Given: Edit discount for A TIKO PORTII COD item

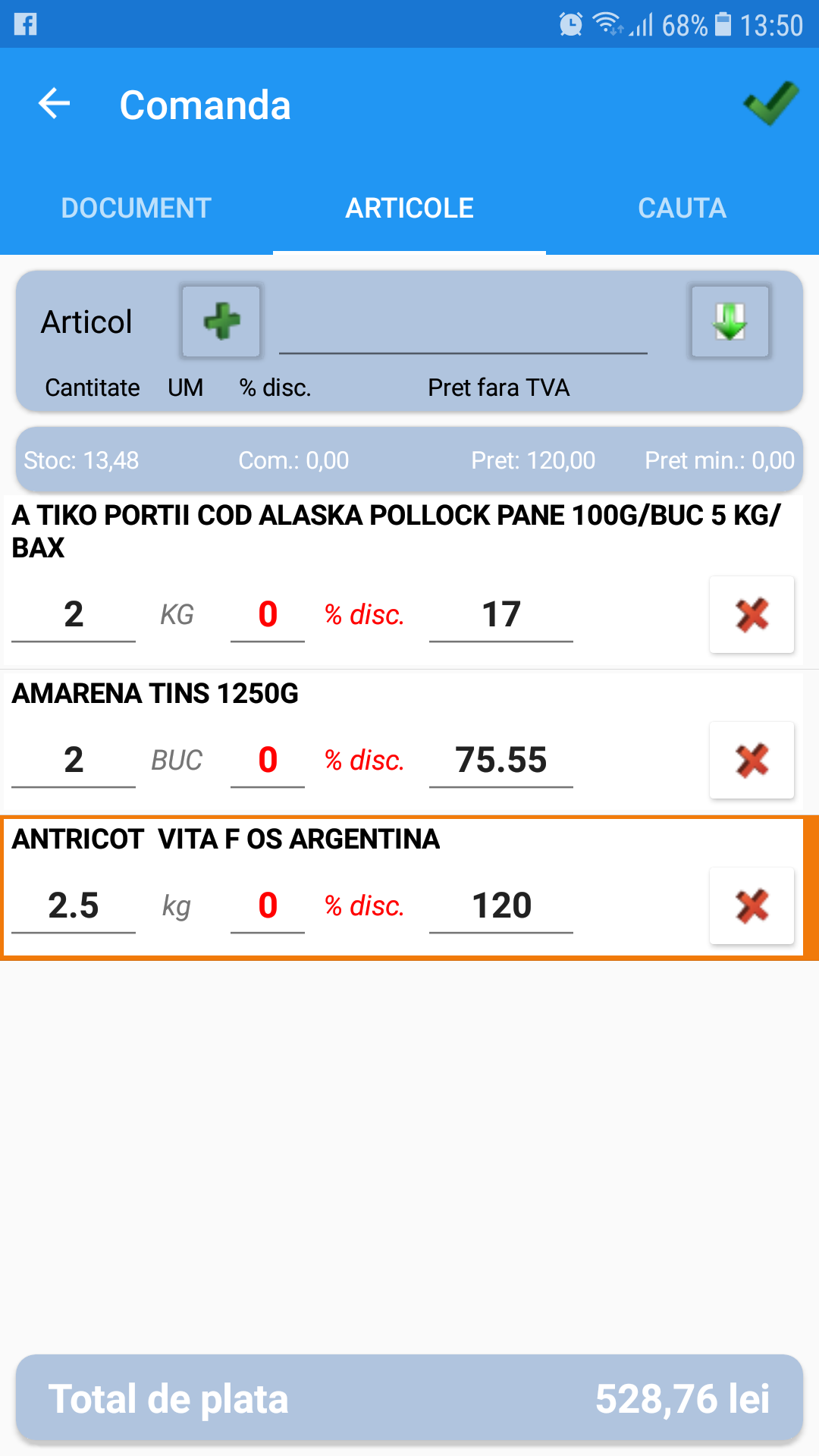Looking at the screenshot, I should [x=268, y=615].
